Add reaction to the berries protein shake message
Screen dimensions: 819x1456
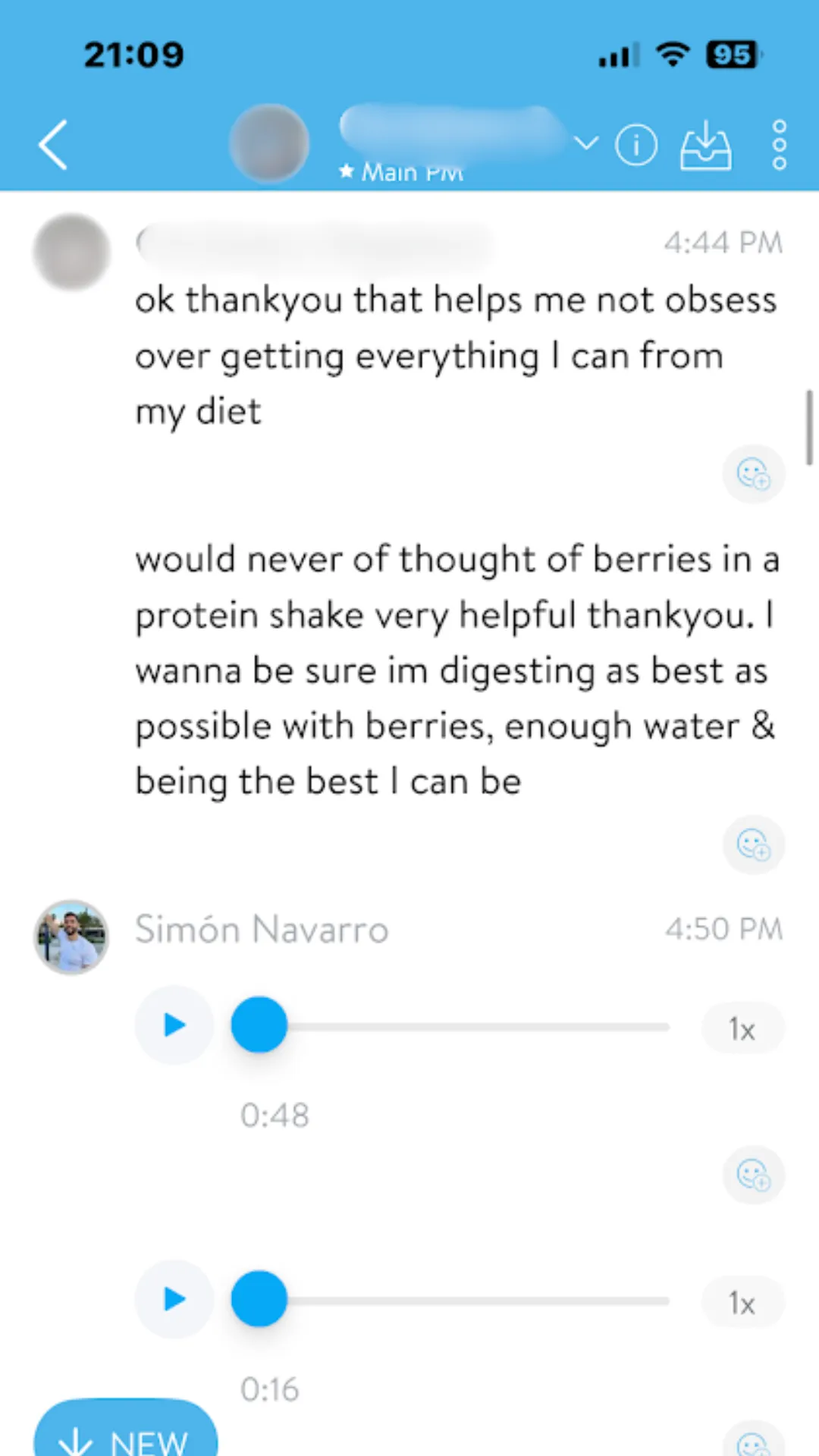(753, 844)
